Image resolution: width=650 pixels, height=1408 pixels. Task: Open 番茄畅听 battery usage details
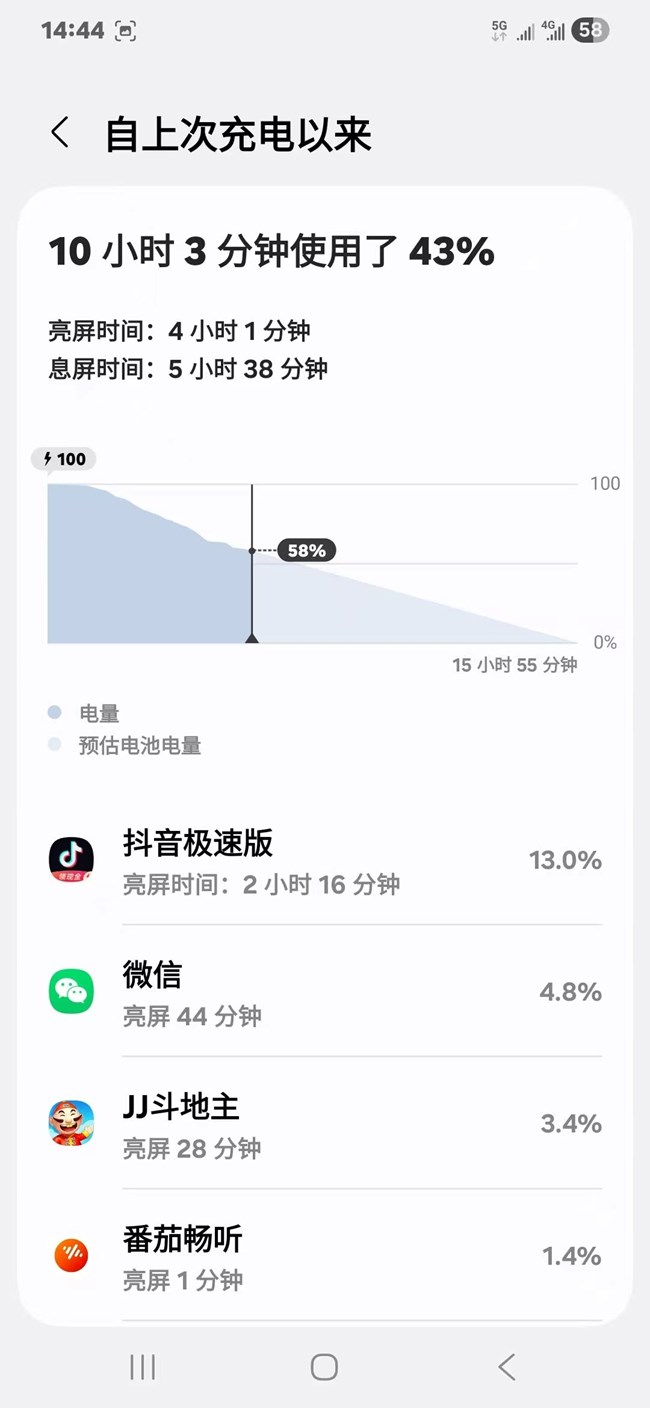pyautogui.click(x=325, y=1255)
